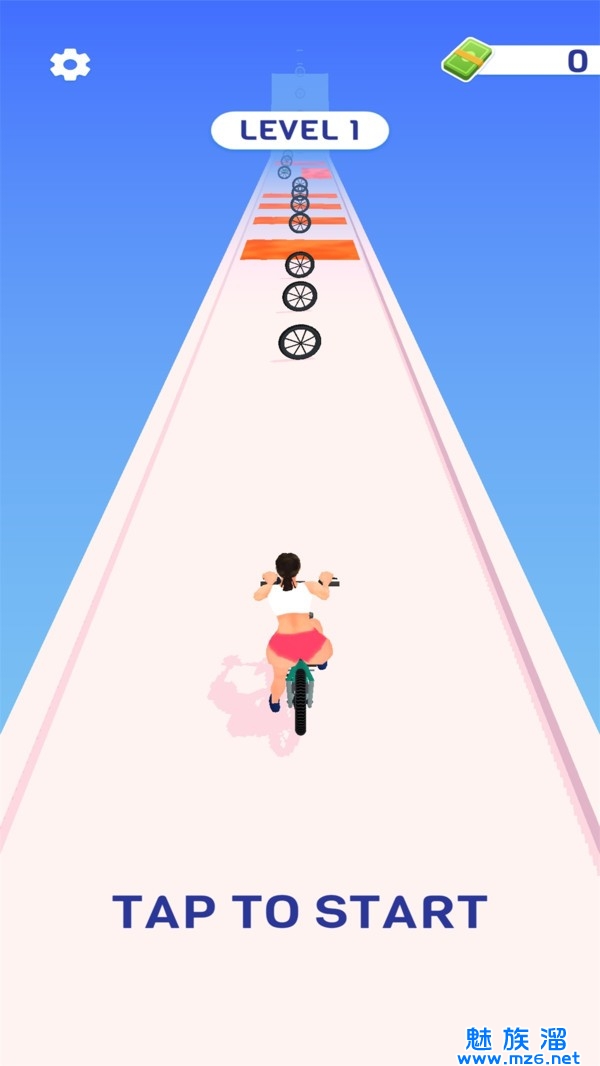Tap to start the level
Viewport: 600px width, 1066px height.
pyautogui.click(x=300, y=911)
